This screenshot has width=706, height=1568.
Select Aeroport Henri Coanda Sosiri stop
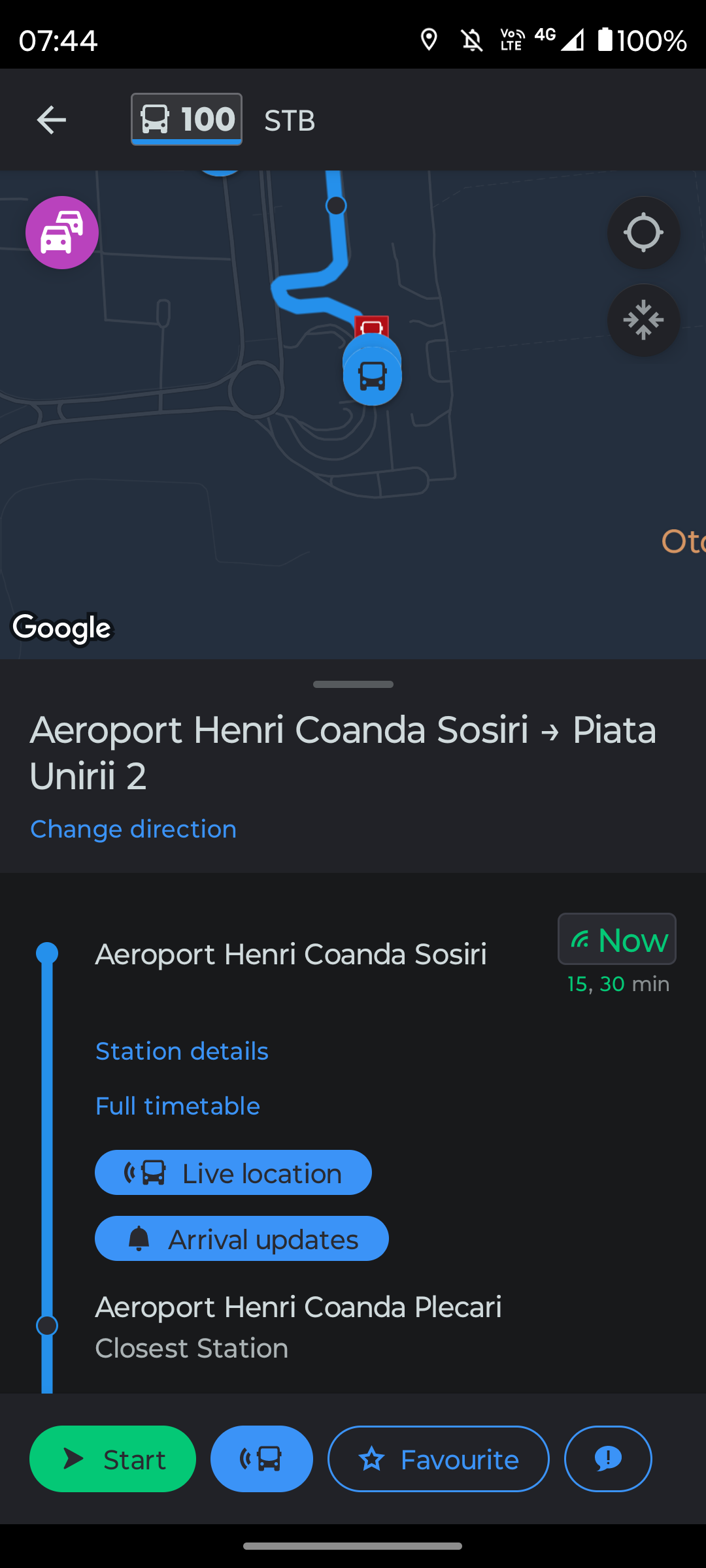[291, 955]
